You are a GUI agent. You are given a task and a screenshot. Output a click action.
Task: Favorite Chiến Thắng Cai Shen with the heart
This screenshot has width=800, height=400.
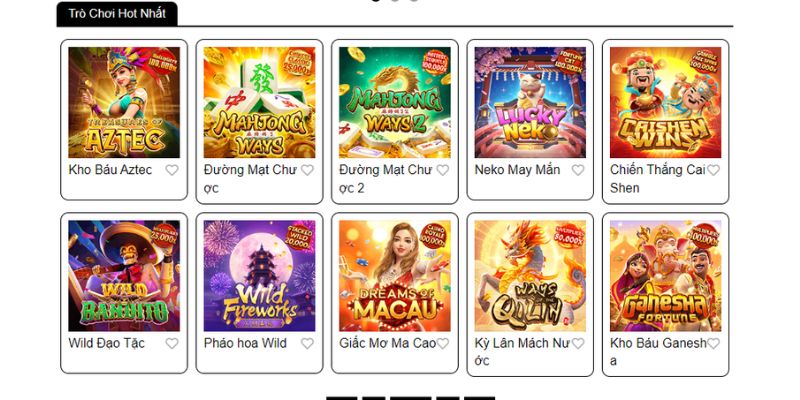[x=713, y=170]
